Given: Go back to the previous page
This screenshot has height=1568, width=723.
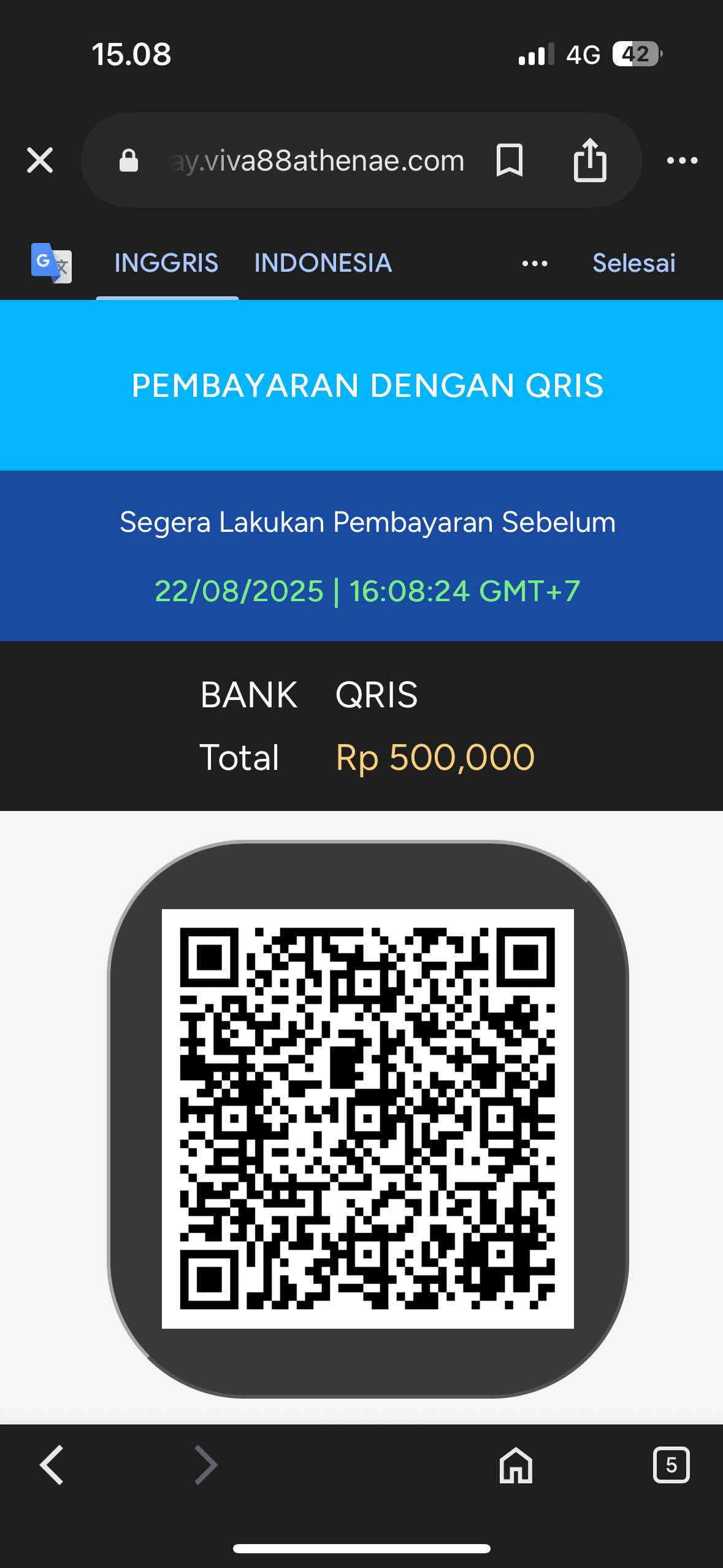Looking at the screenshot, I should tap(52, 1465).
